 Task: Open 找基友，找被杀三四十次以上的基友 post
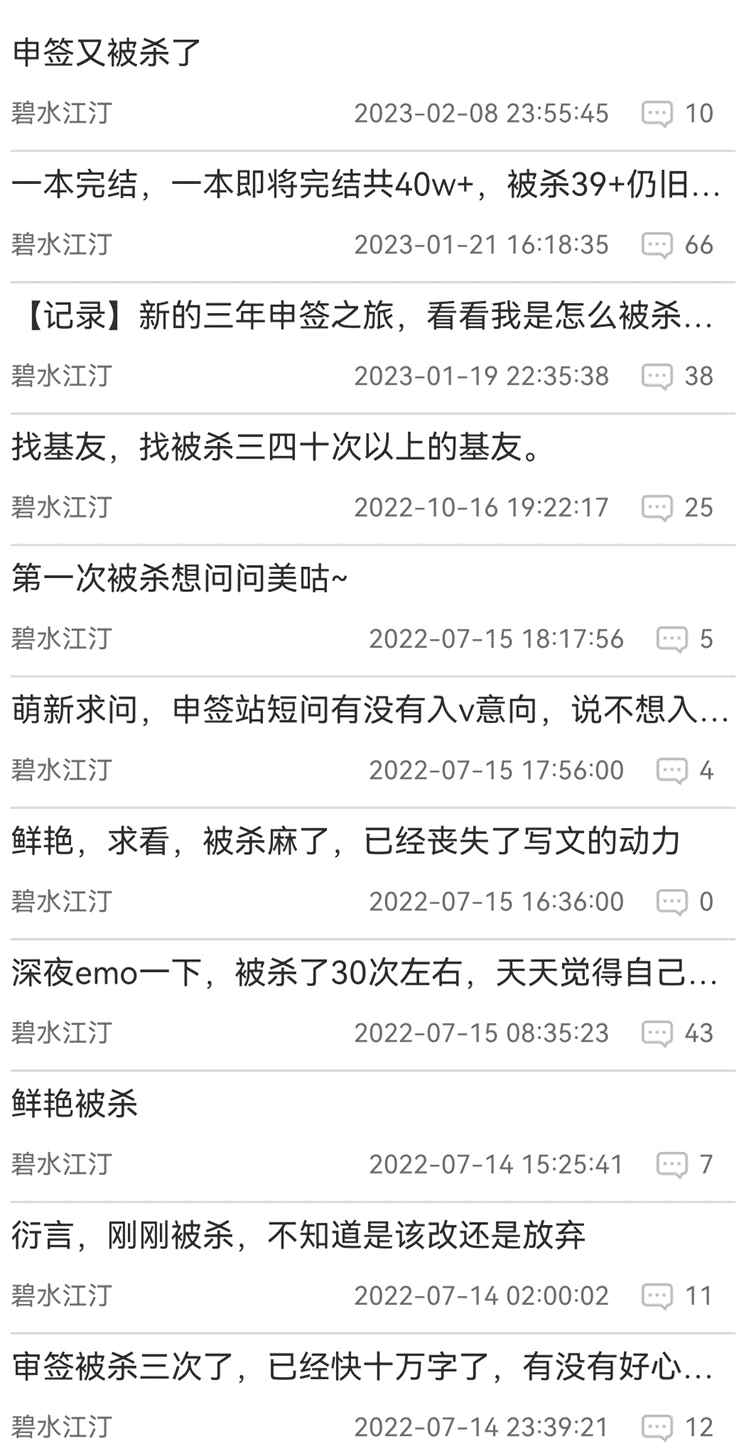pos(277,448)
